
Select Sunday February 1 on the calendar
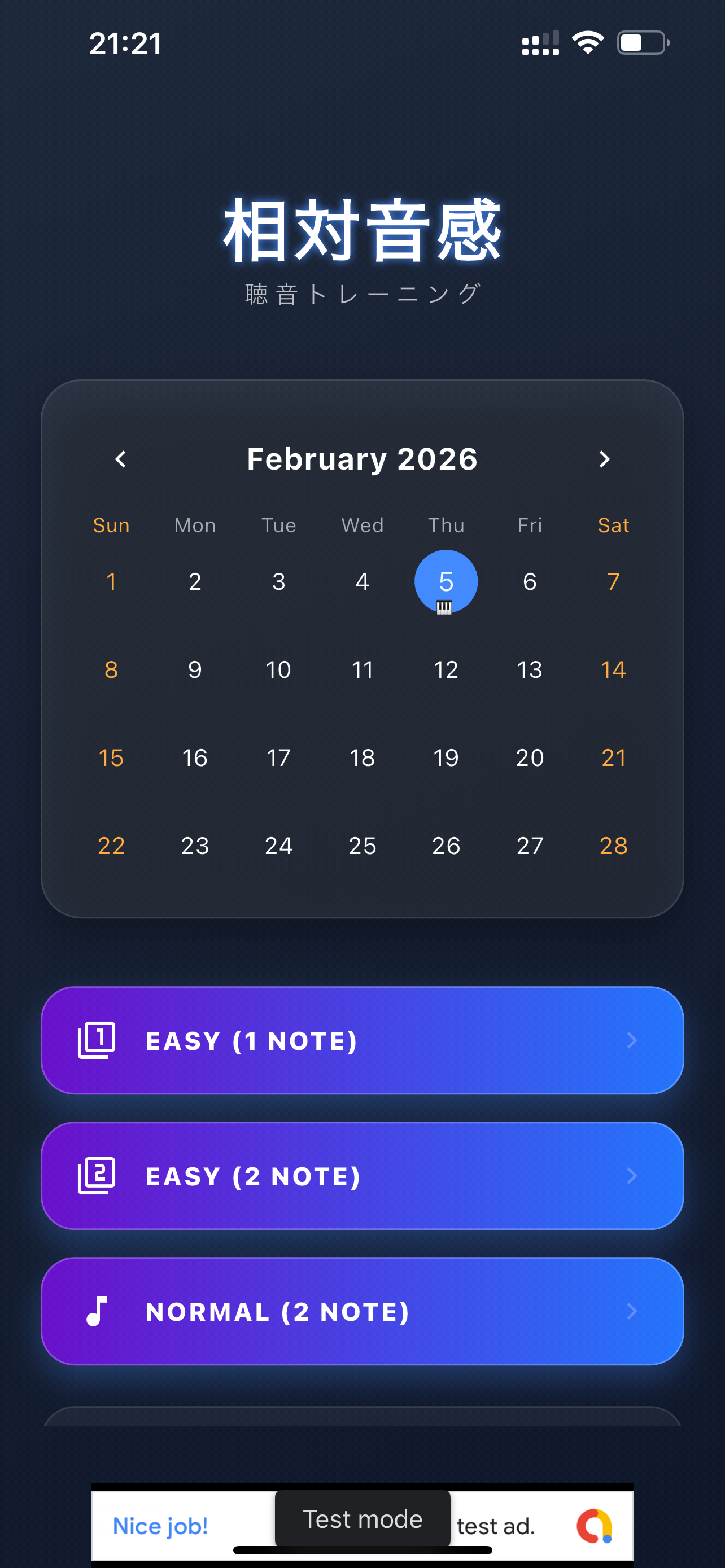click(x=111, y=581)
